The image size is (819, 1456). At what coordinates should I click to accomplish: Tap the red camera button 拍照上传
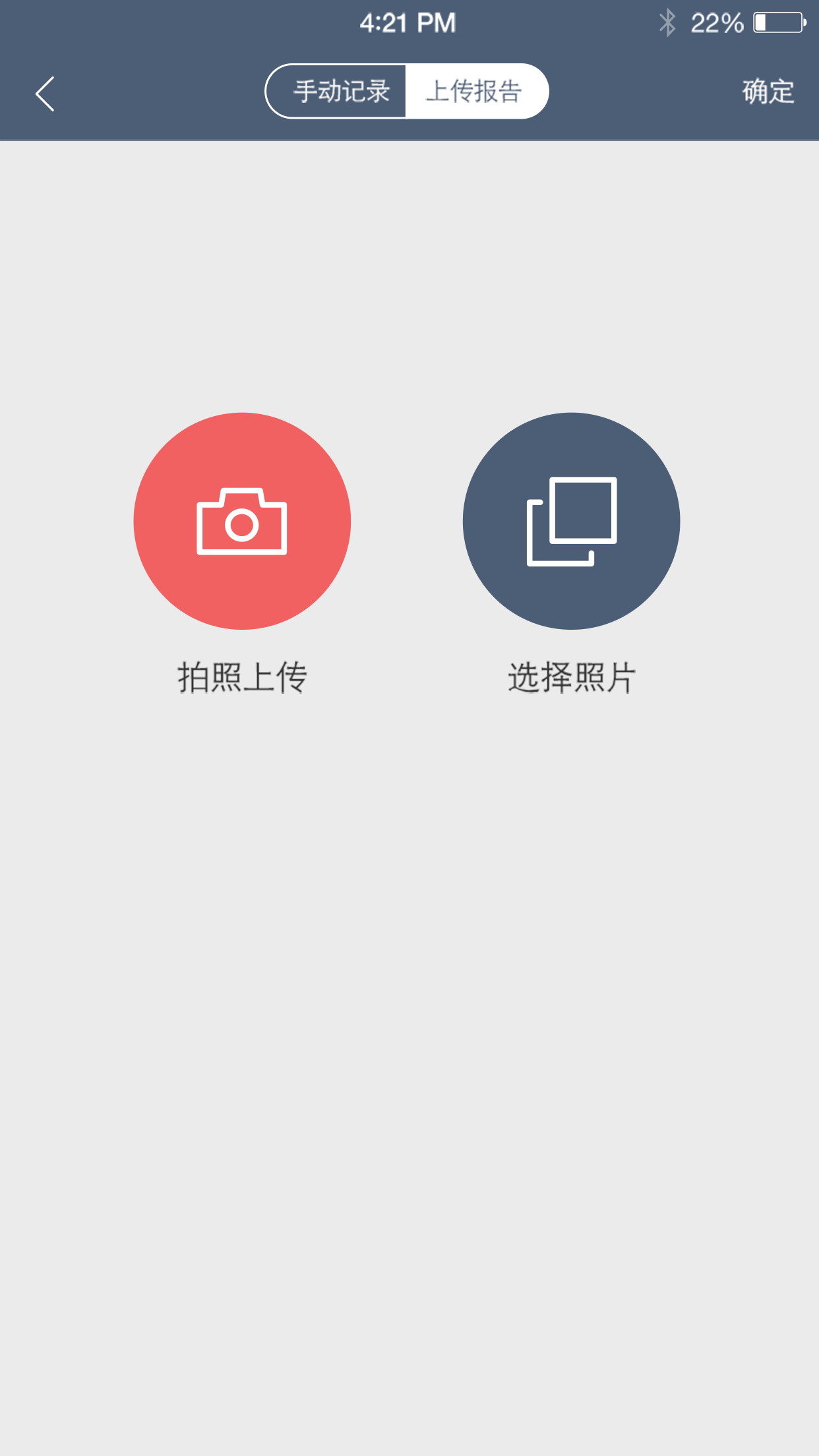242,521
